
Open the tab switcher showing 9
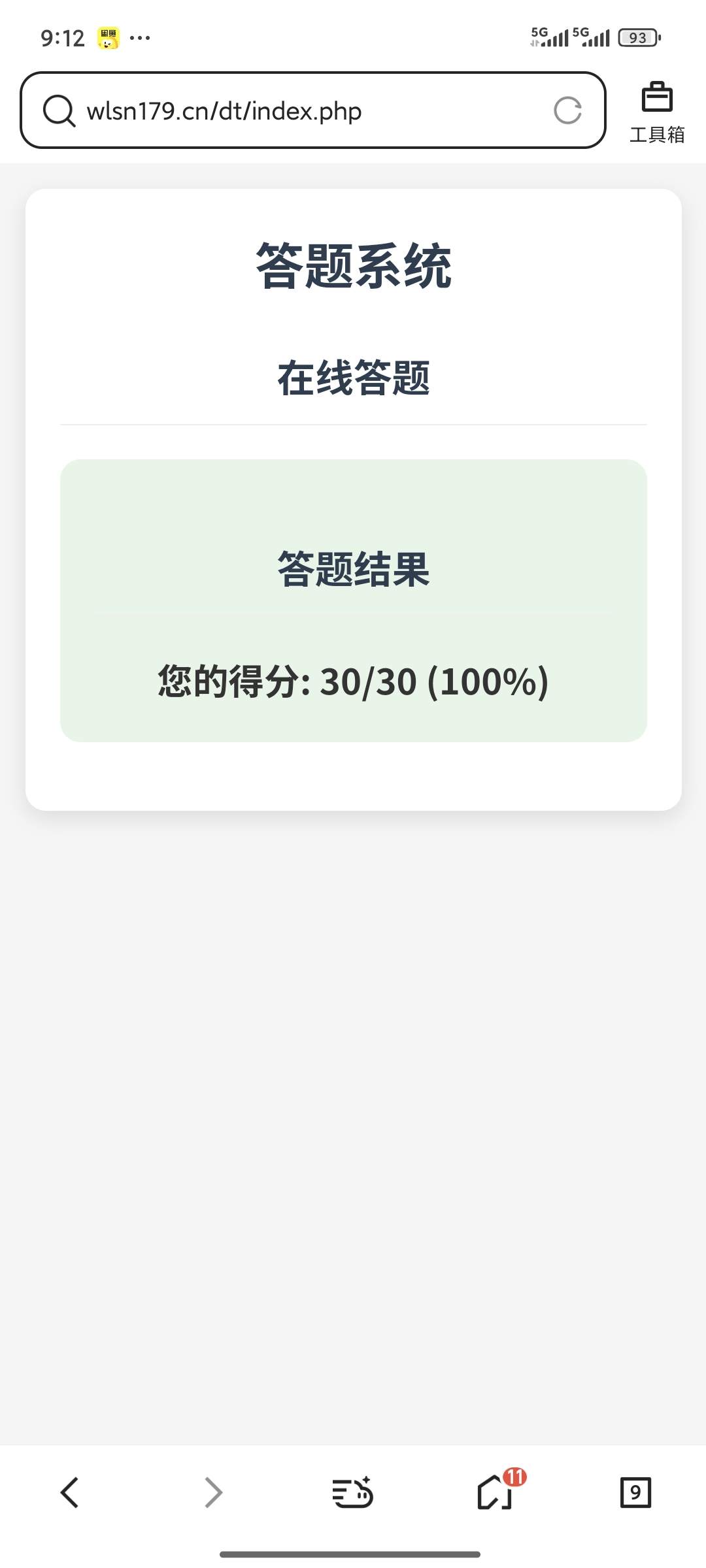click(635, 1493)
